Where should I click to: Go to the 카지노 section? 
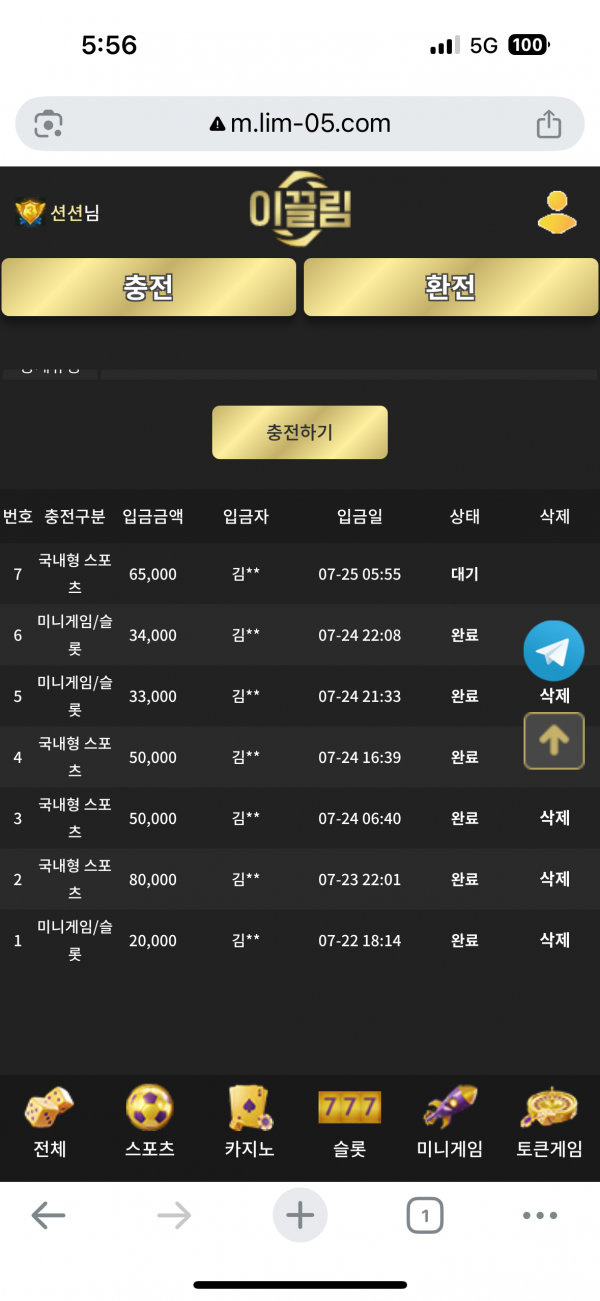(x=249, y=1122)
